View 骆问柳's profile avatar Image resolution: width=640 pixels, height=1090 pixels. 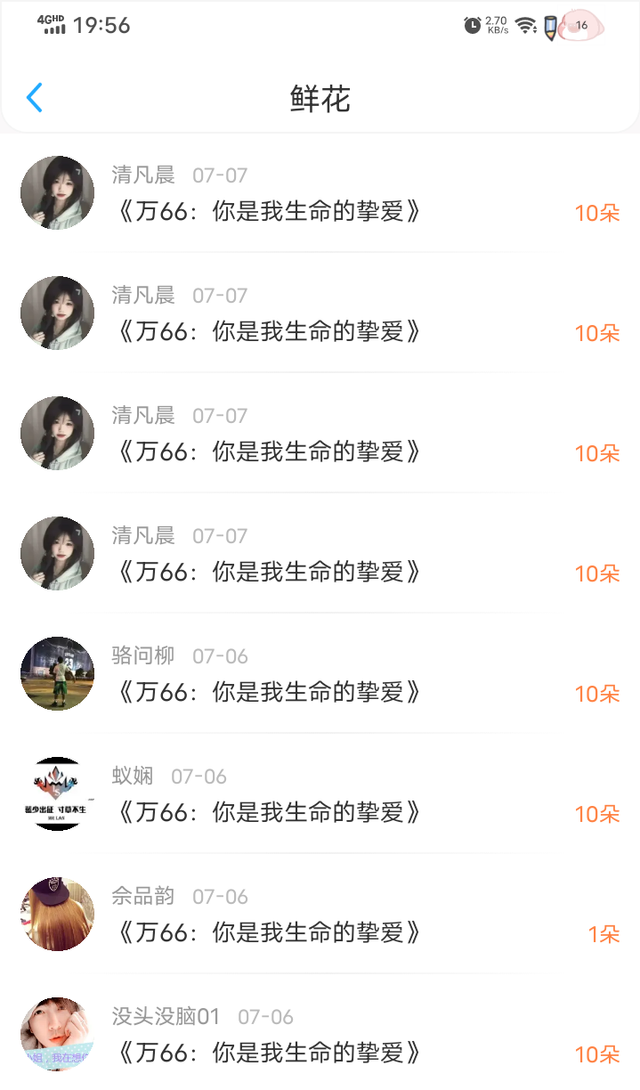point(57,673)
